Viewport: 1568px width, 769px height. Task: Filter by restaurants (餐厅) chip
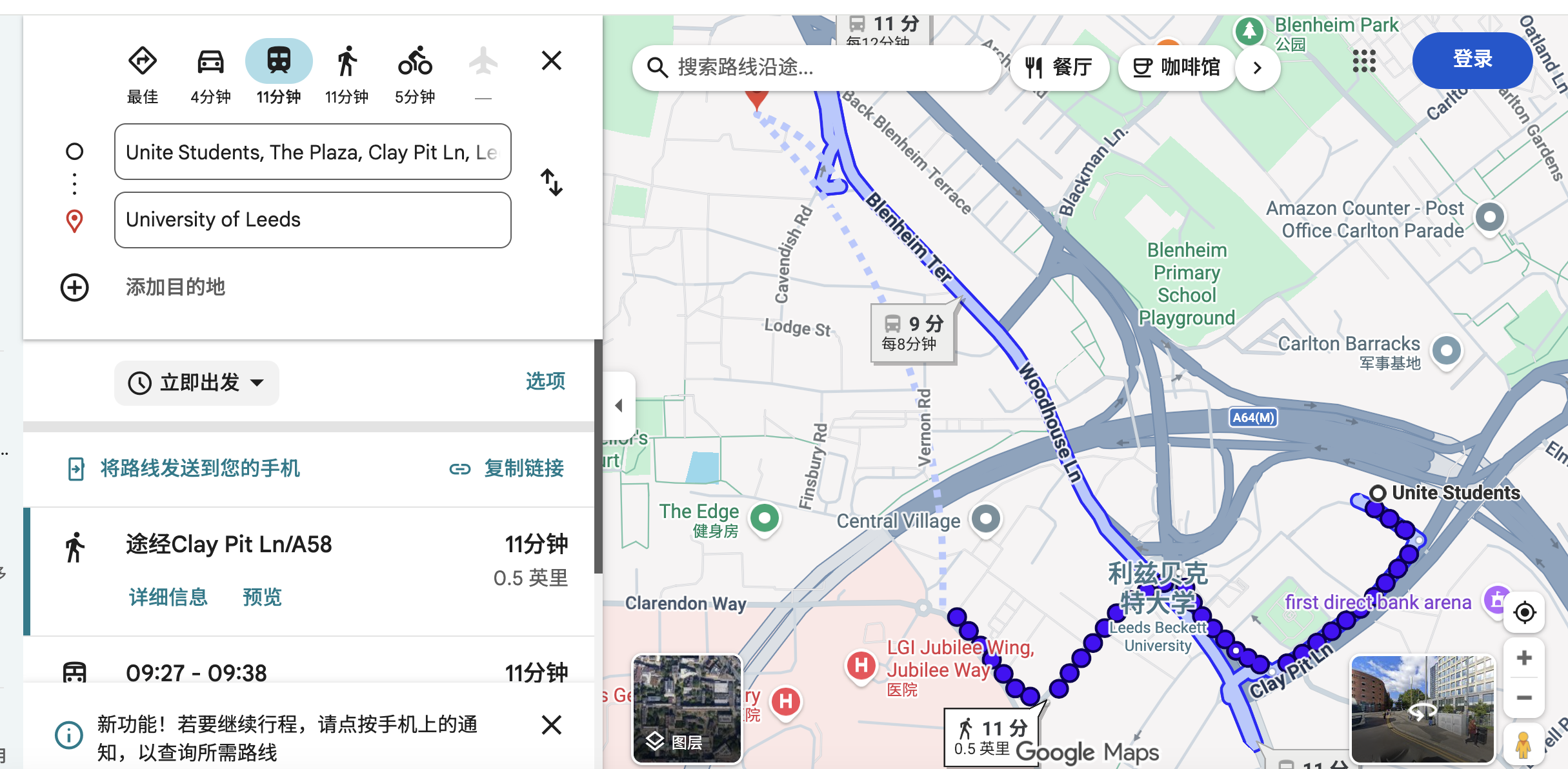1059,67
